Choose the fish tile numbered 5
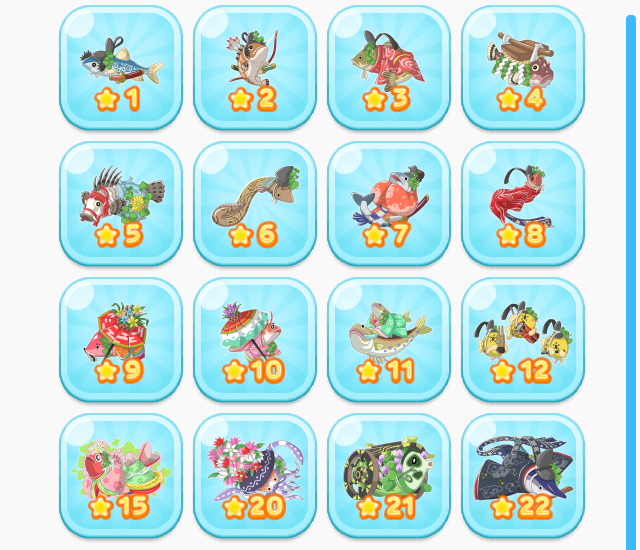This screenshot has height=550, width=640. point(120,203)
